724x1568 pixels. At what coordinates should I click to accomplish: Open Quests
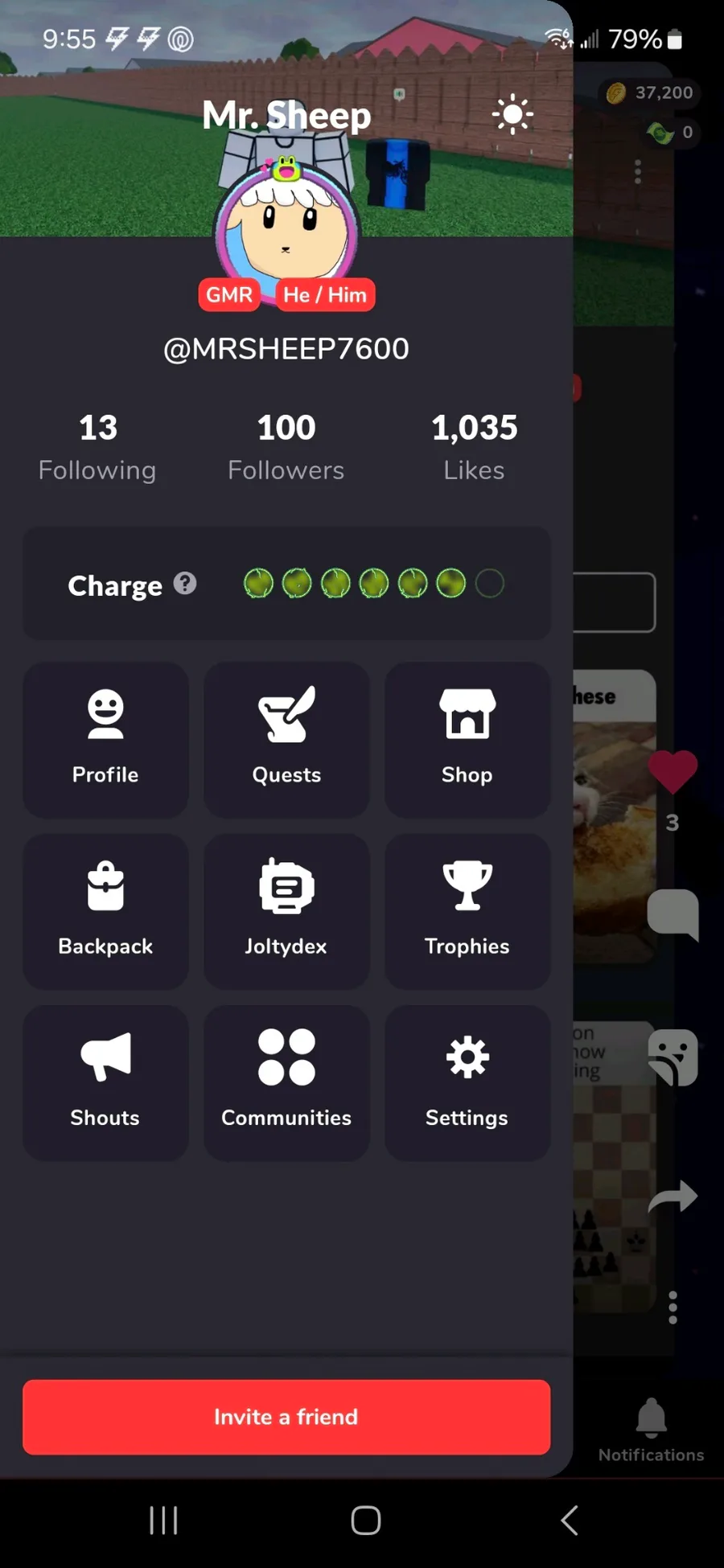point(286,739)
